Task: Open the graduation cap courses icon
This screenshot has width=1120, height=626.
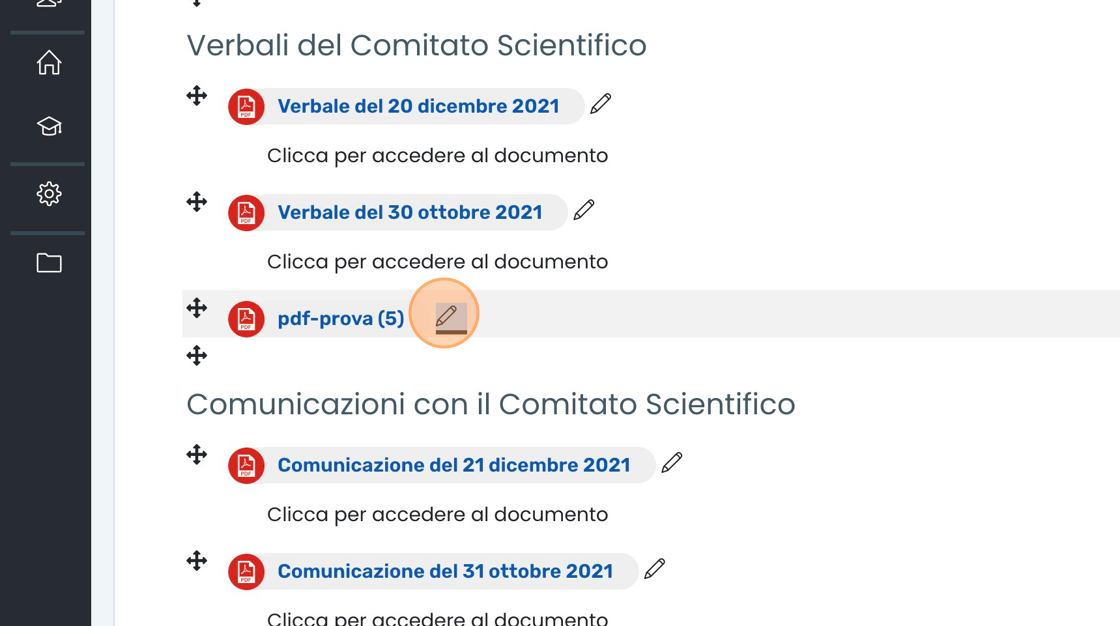Action: click(48, 127)
